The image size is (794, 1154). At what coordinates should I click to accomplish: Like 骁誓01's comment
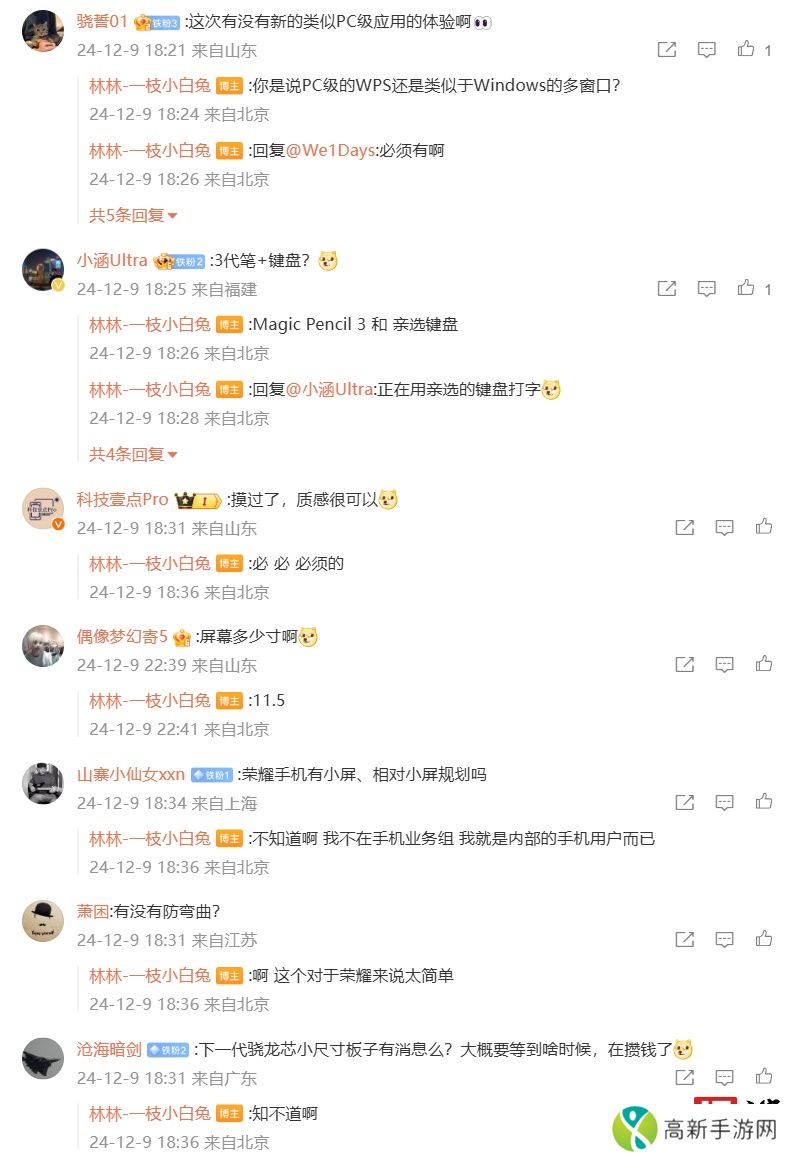click(x=746, y=49)
